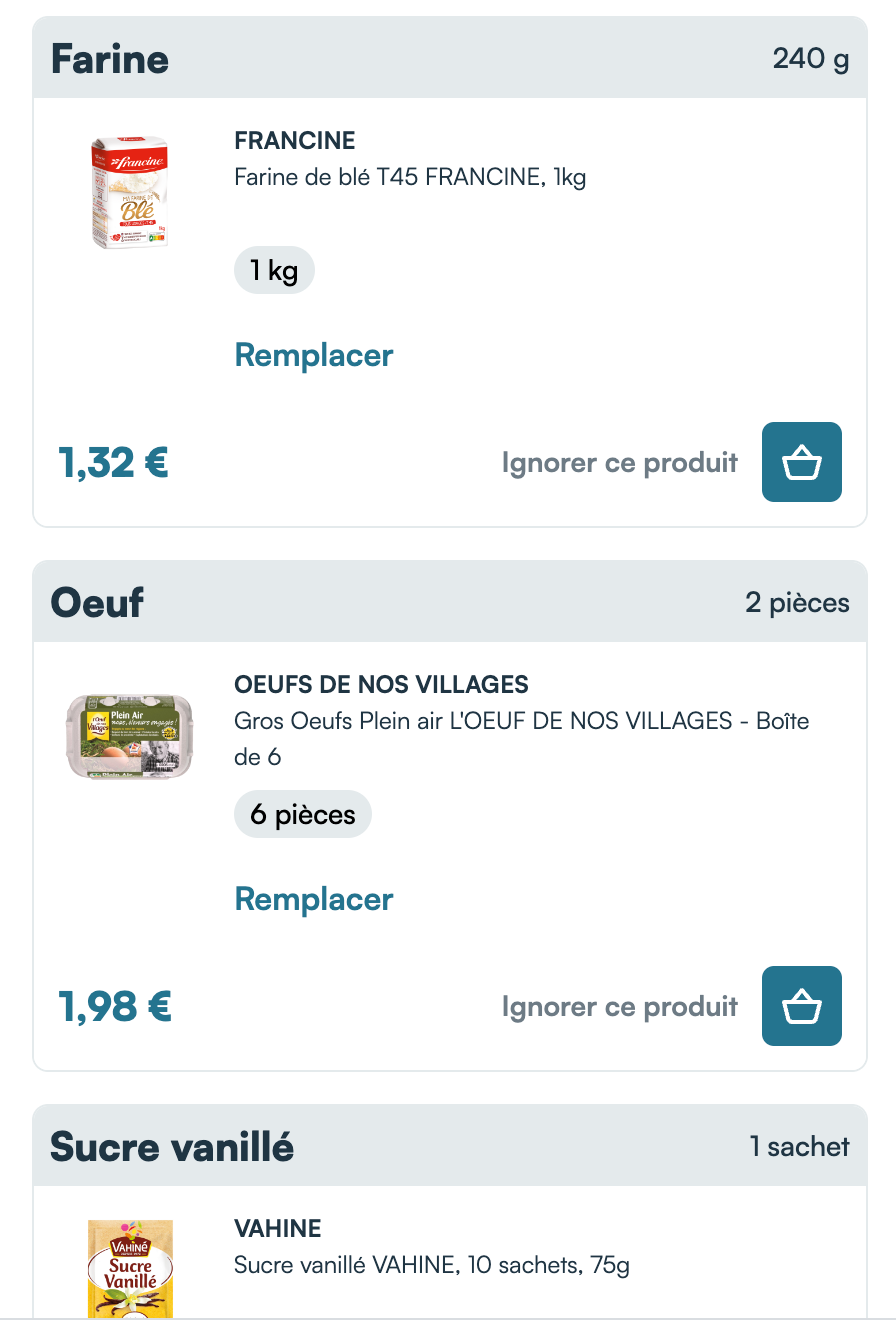Click the 1,98 € price

coord(114,1006)
